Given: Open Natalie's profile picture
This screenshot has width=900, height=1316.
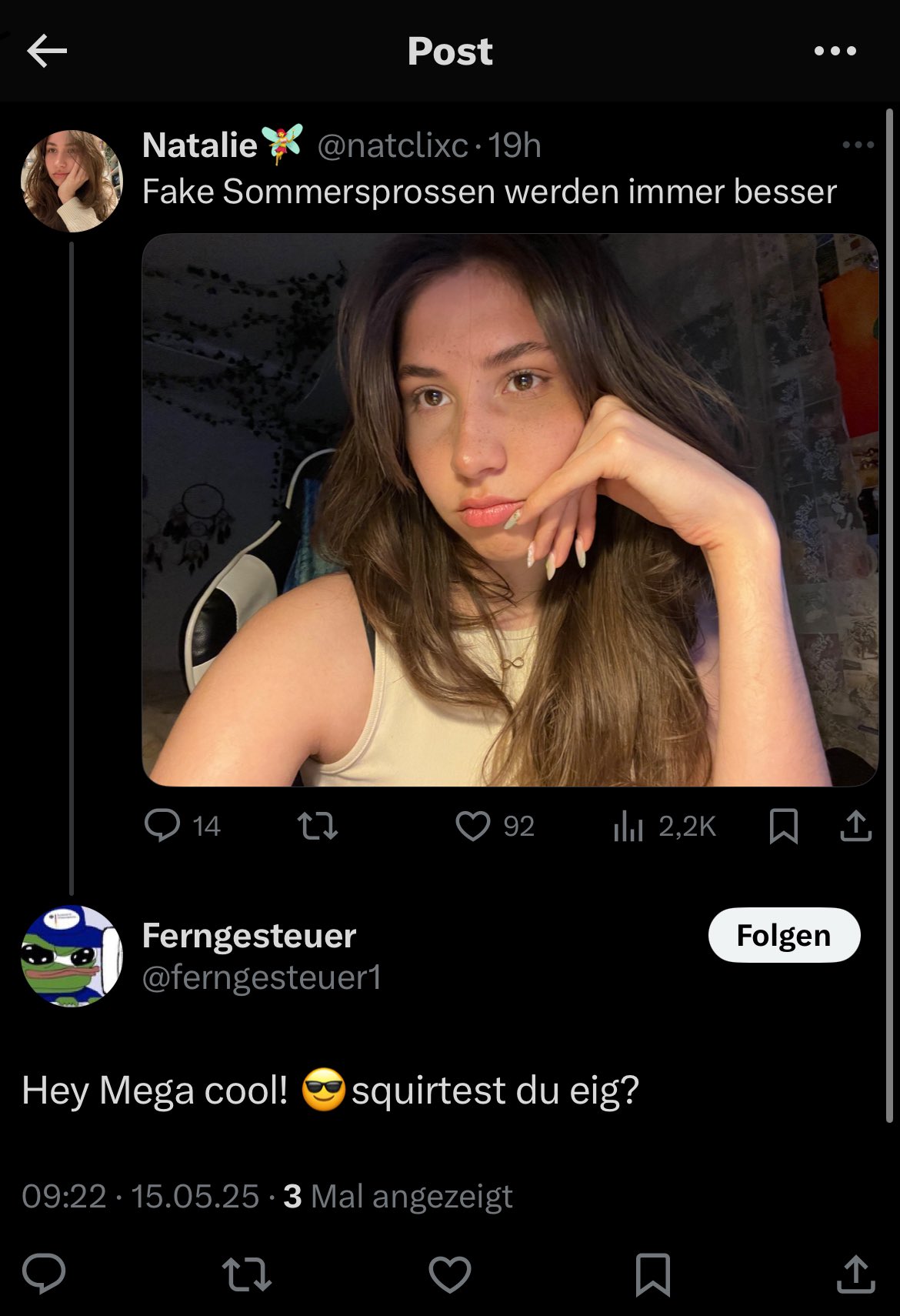Looking at the screenshot, I should tap(71, 181).
